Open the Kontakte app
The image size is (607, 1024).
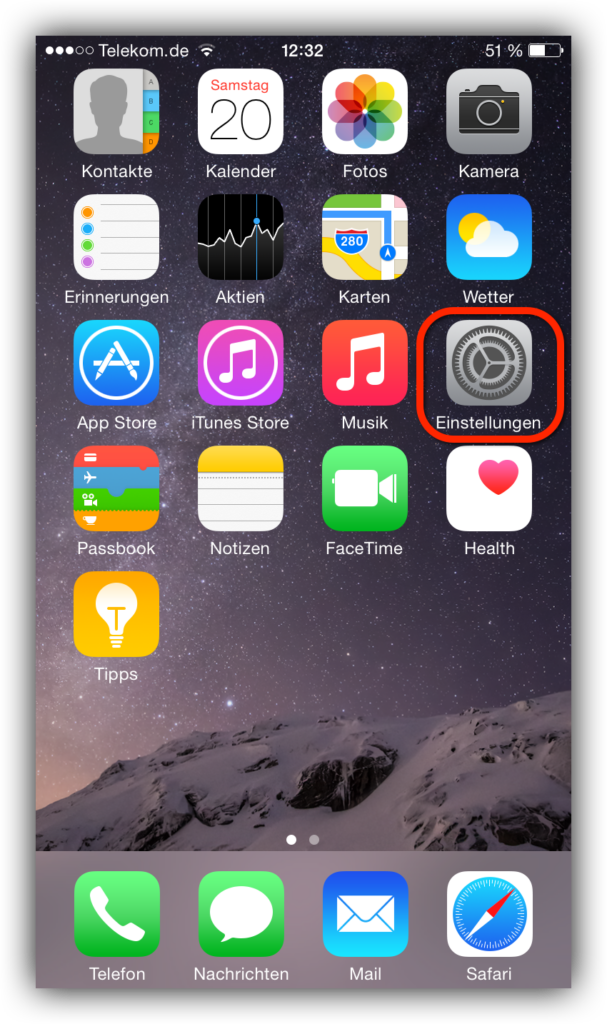116,111
